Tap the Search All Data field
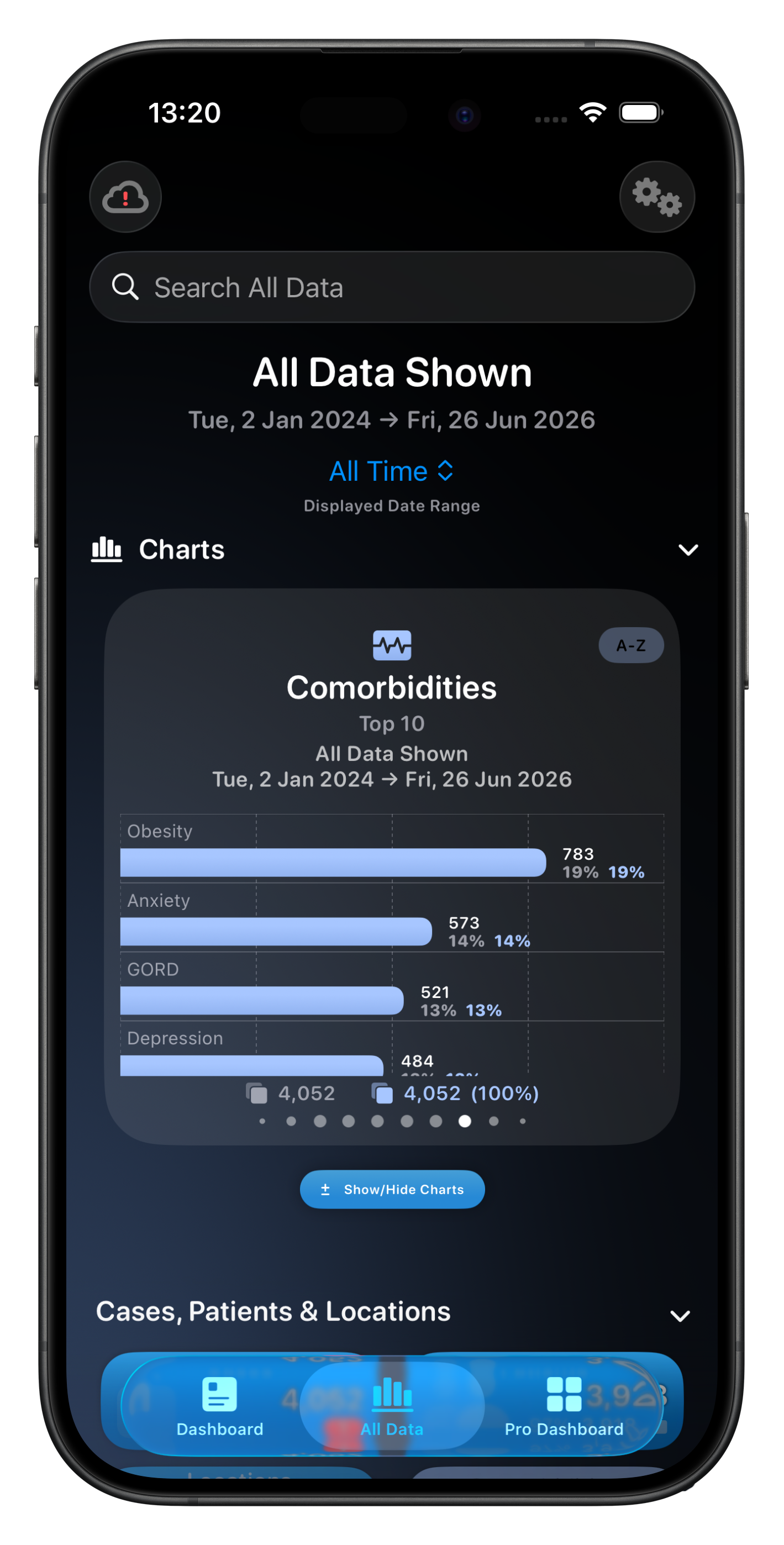Screen dimensions: 784x1545 392,287
